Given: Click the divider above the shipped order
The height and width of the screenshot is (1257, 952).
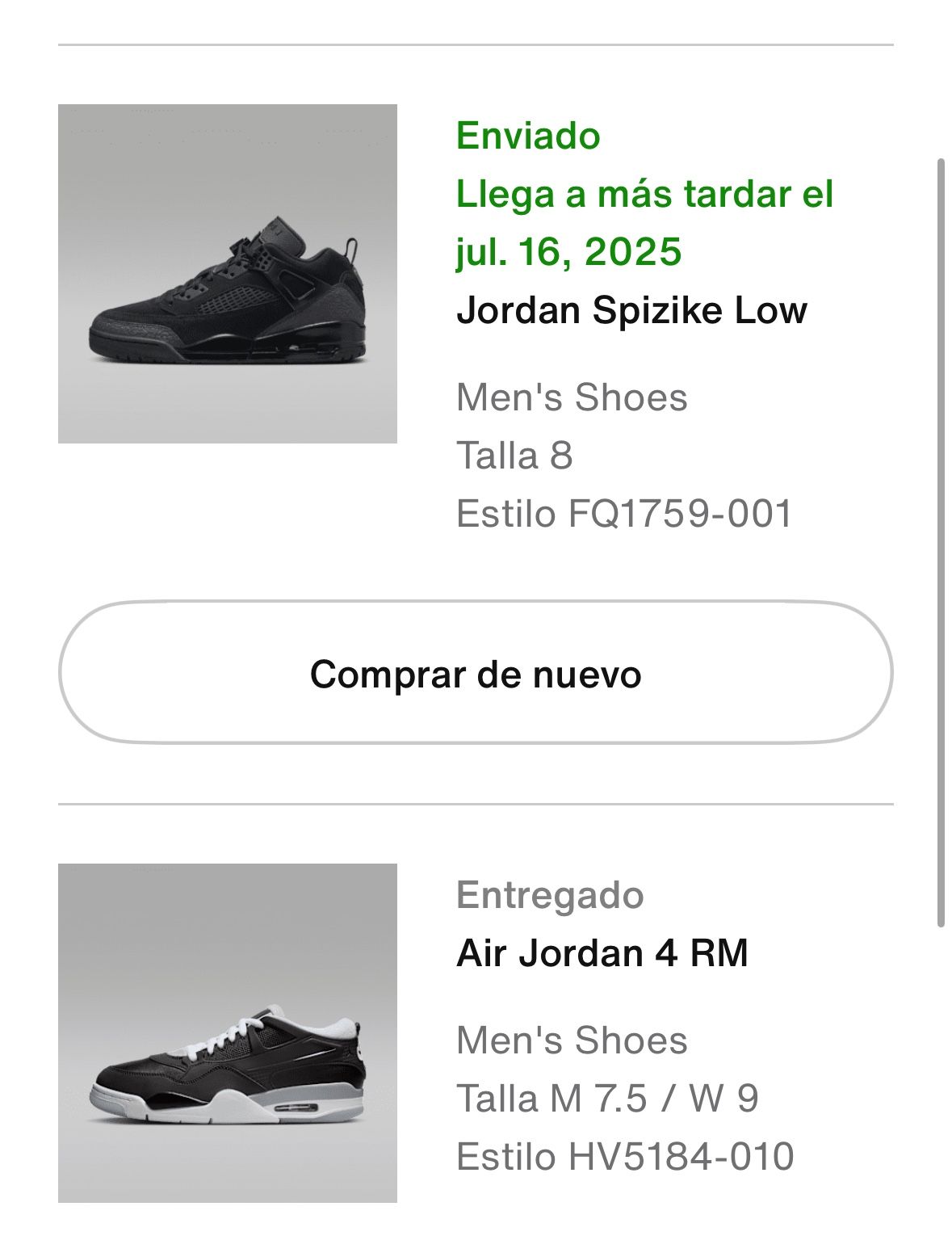Looking at the screenshot, I should (476, 46).
